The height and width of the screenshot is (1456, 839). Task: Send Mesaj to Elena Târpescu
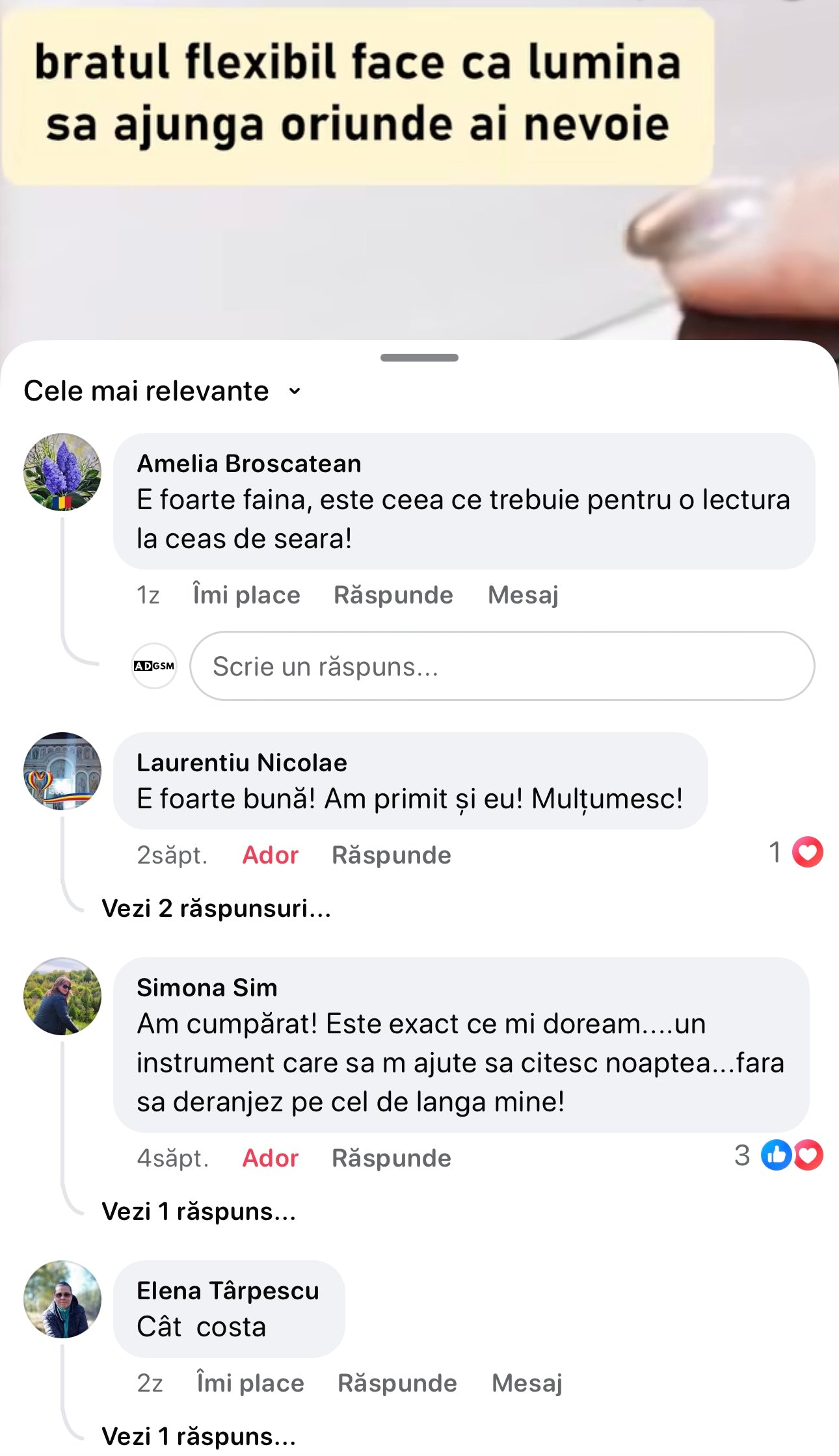[527, 1383]
